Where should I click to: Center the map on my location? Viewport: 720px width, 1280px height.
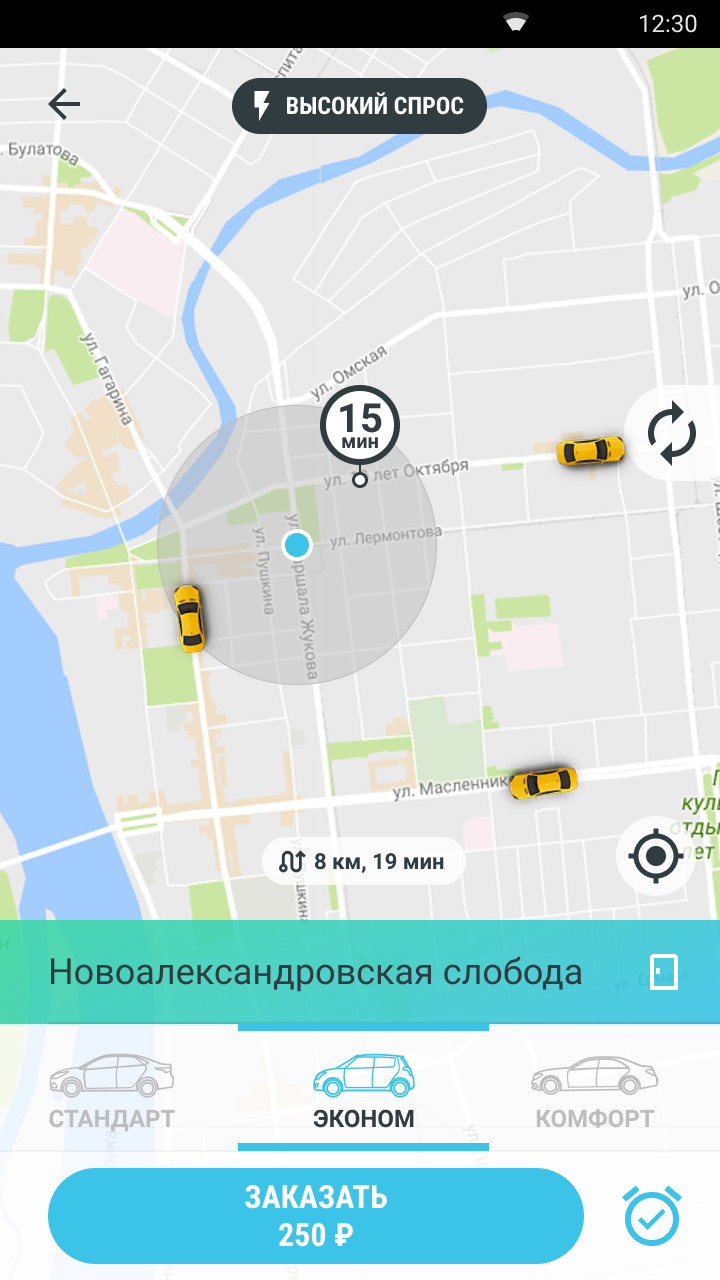coord(656,855)
